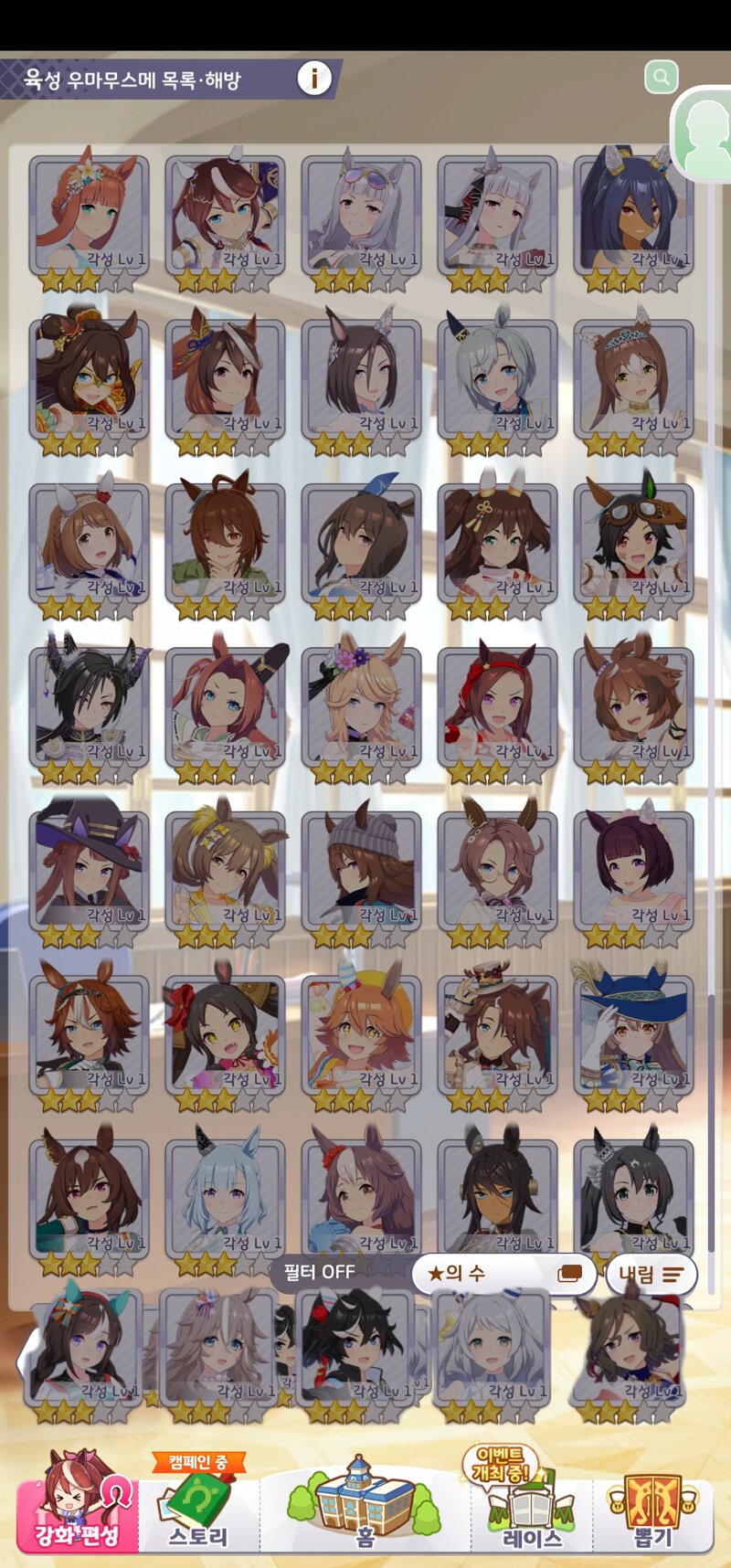Image resolution: width=731 pixels, height=1568 pixels.
Task: Open the ★의 수 sort dropdown
Action: pos(505,1273)
